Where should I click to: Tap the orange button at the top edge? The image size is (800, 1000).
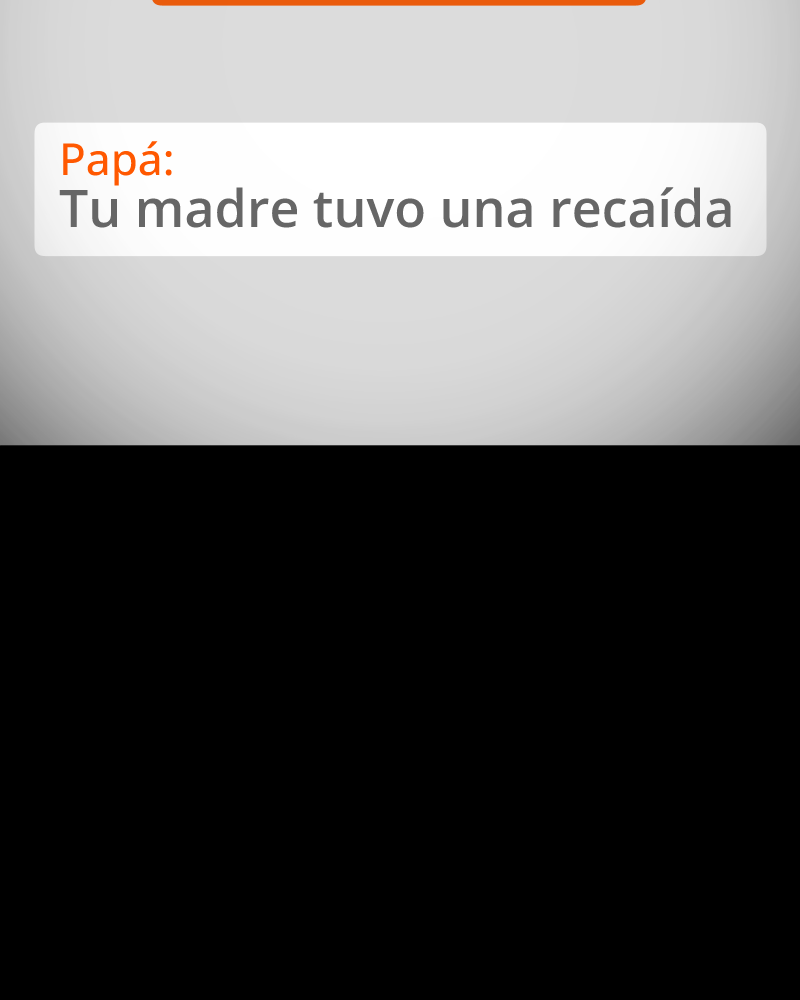[x=398, y=2]
